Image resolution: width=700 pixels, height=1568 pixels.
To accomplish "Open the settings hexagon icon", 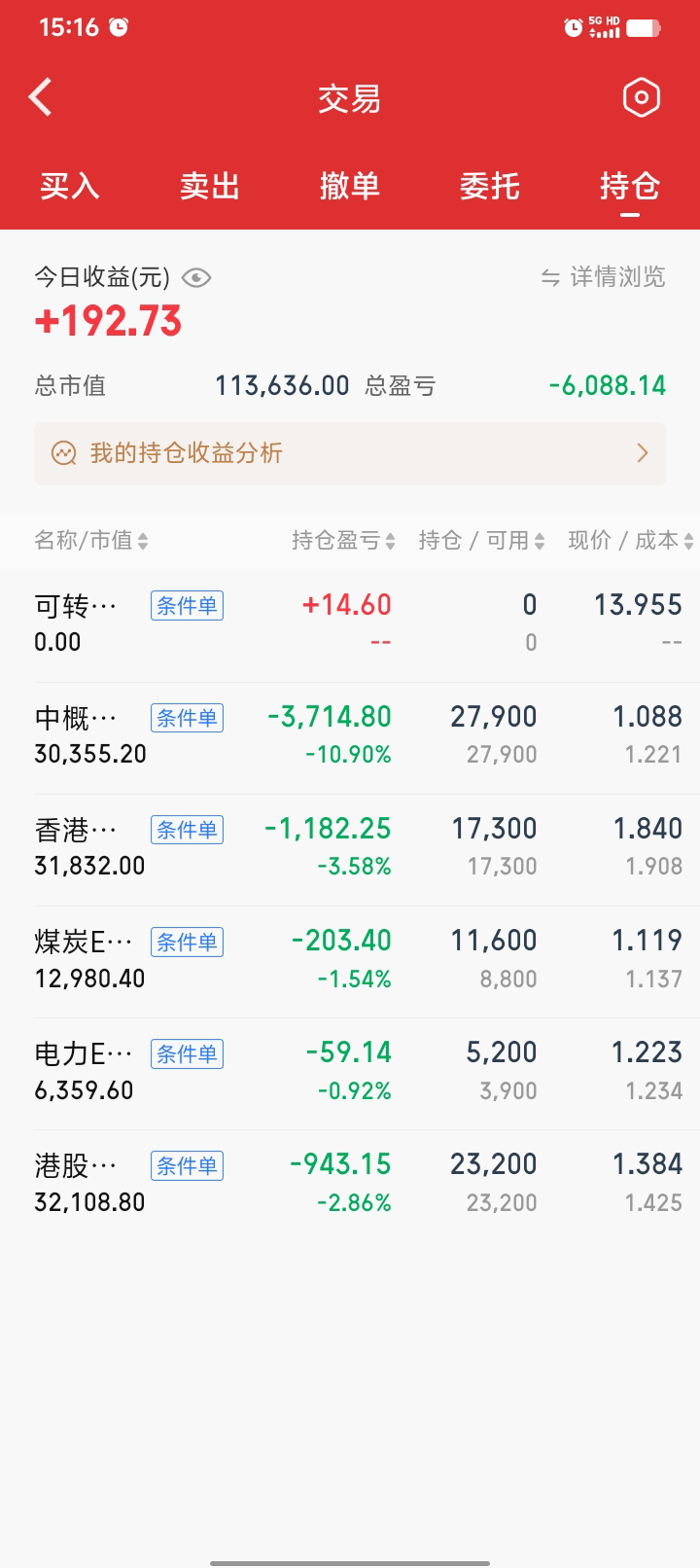I will click(x=641, y=97).
